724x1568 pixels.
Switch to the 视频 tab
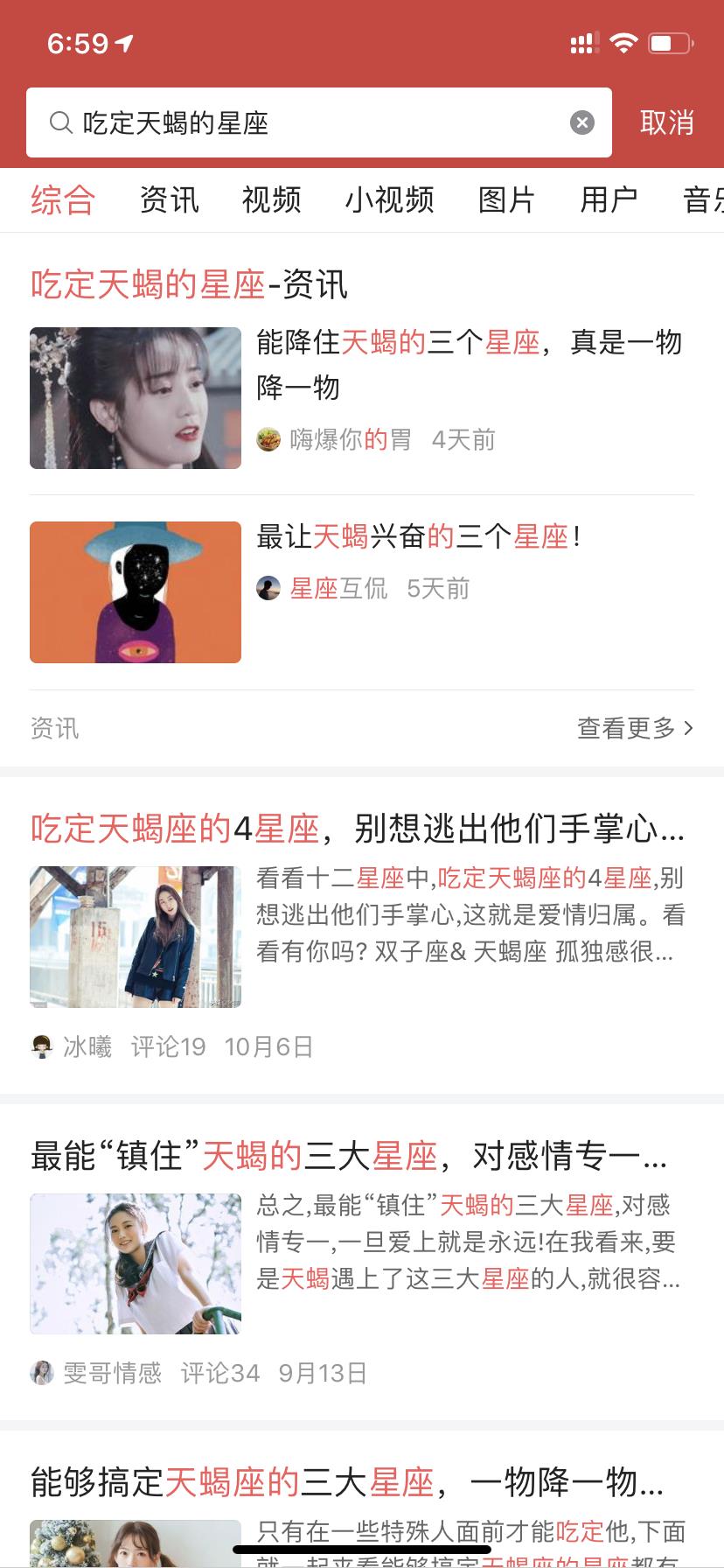(271, 199)
